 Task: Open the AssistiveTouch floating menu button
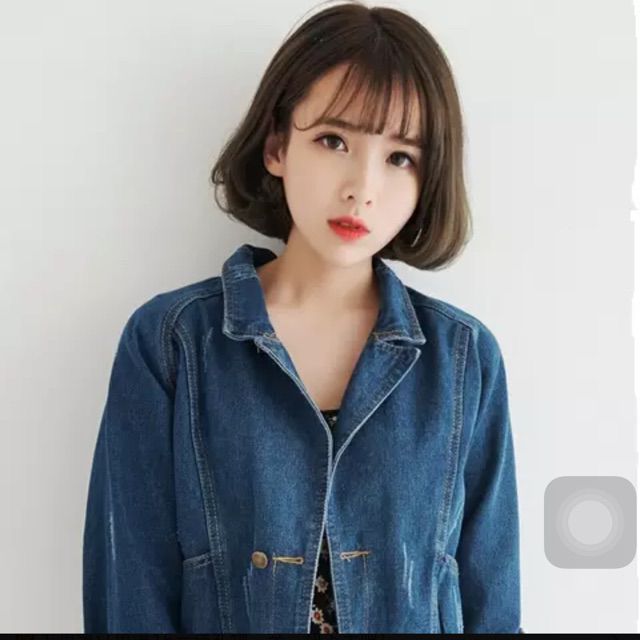pyautogui.click(x=589, y=522)
